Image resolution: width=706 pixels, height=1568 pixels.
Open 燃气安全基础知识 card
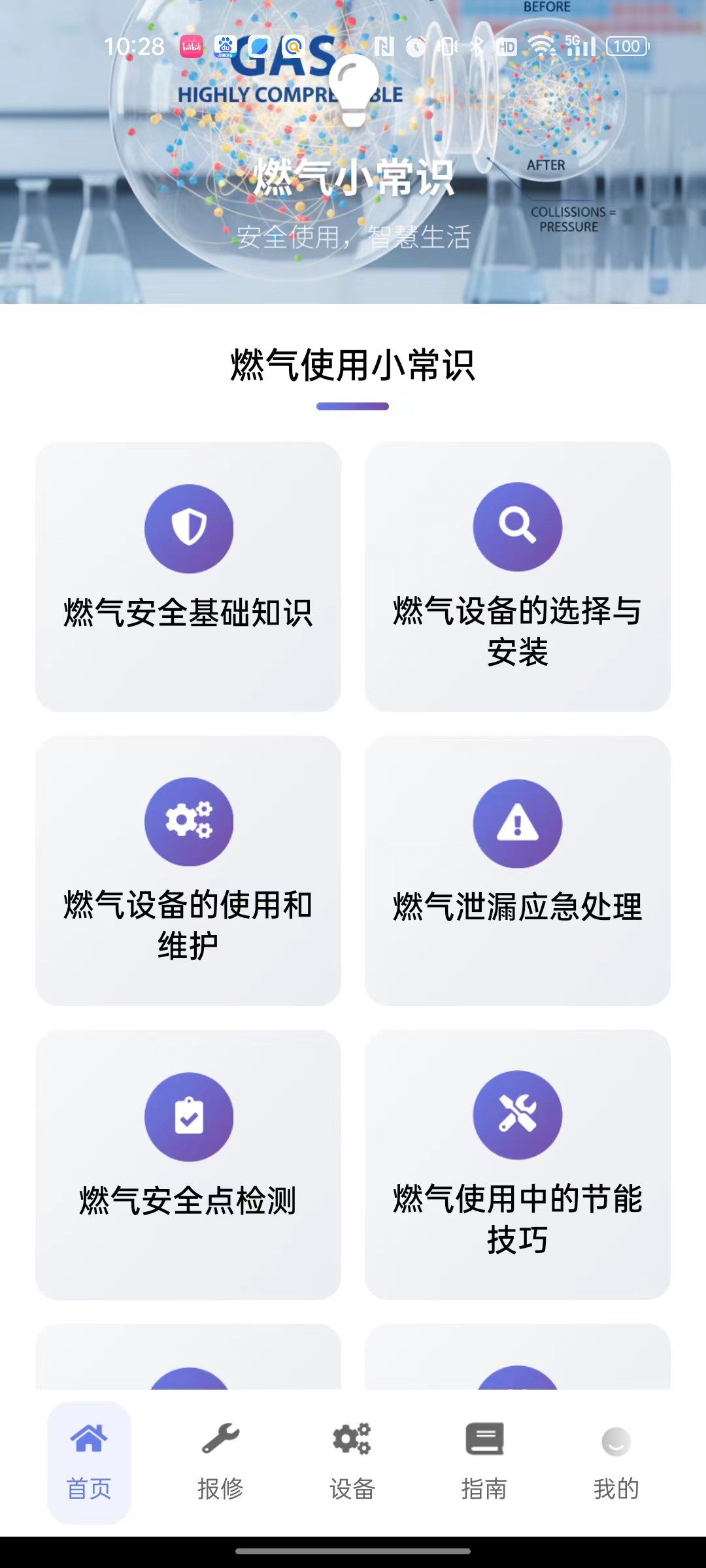188,576
